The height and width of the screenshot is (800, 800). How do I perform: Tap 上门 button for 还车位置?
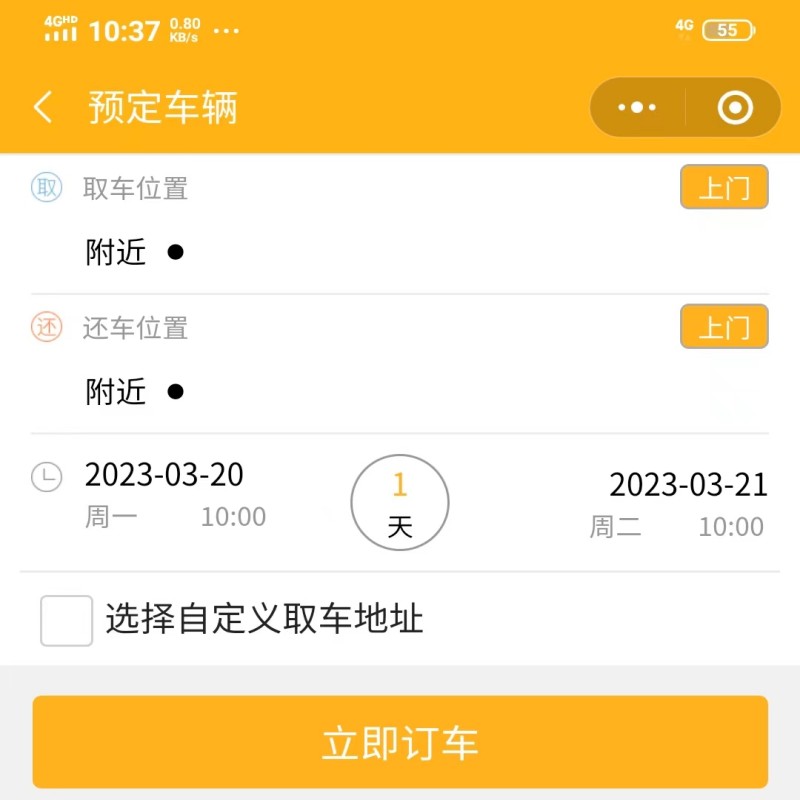click(x=724, y=327)
